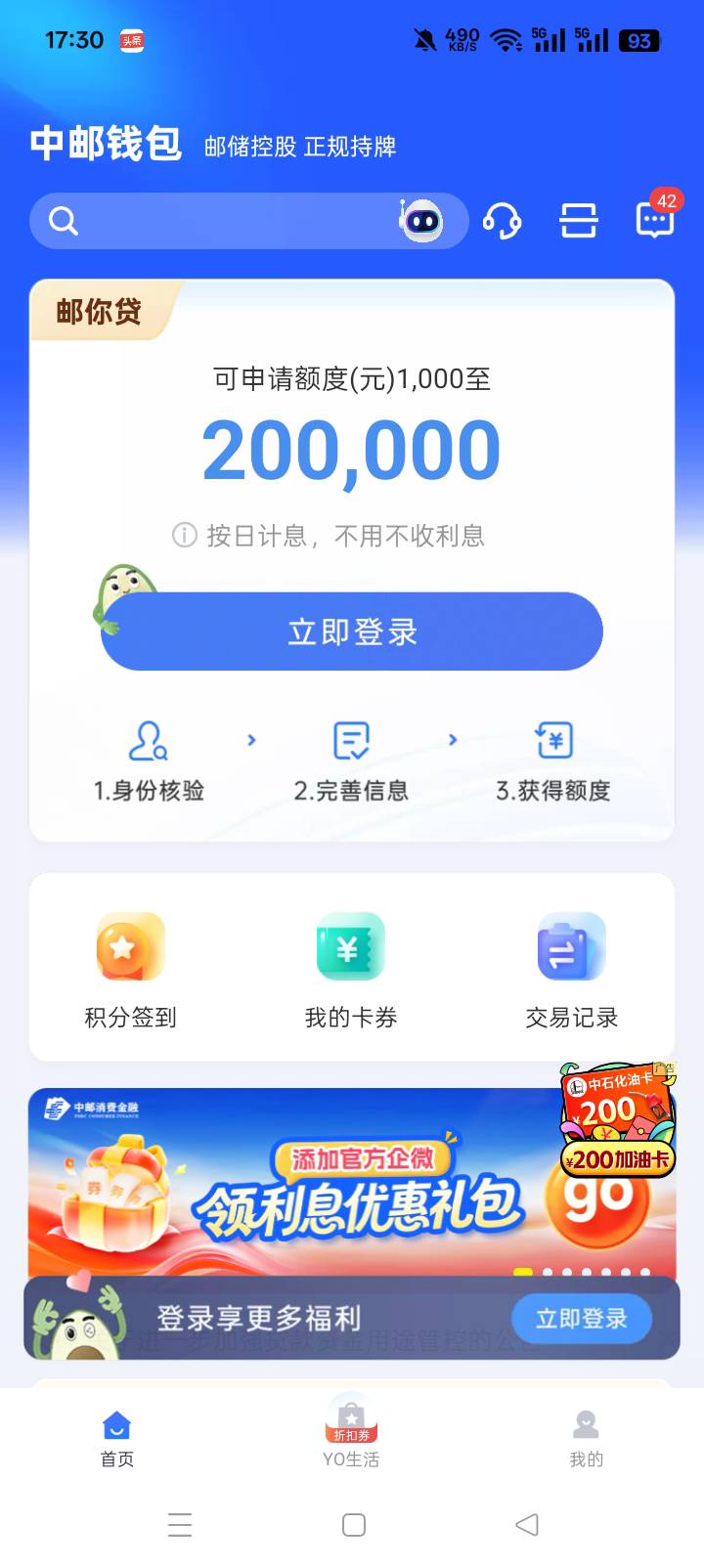The width and height of the screenshot is (704, 1568).
Task: Select the 首页 tab
Action: (117, 1437)
